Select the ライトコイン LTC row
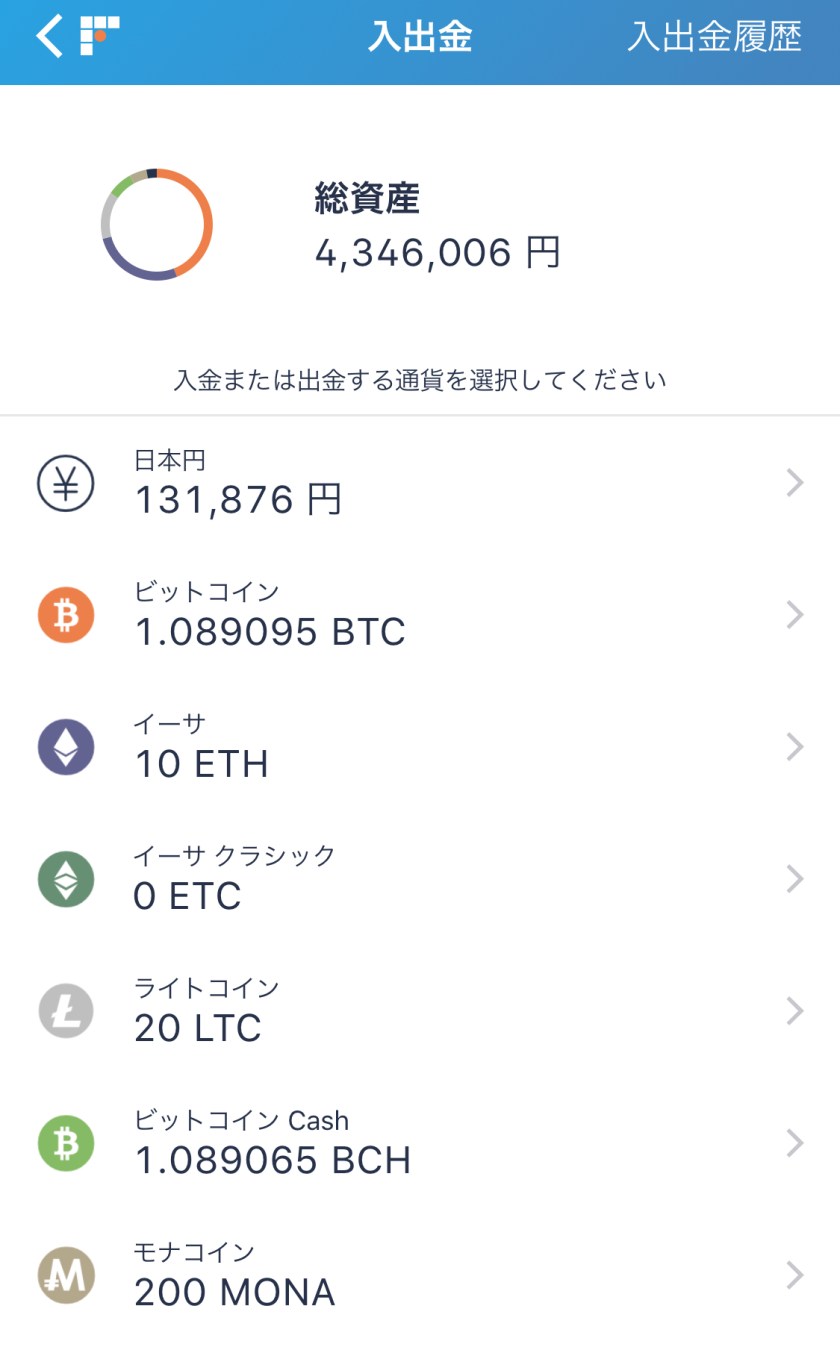This screenshot has height=1353, width=840. [420, 1011]
